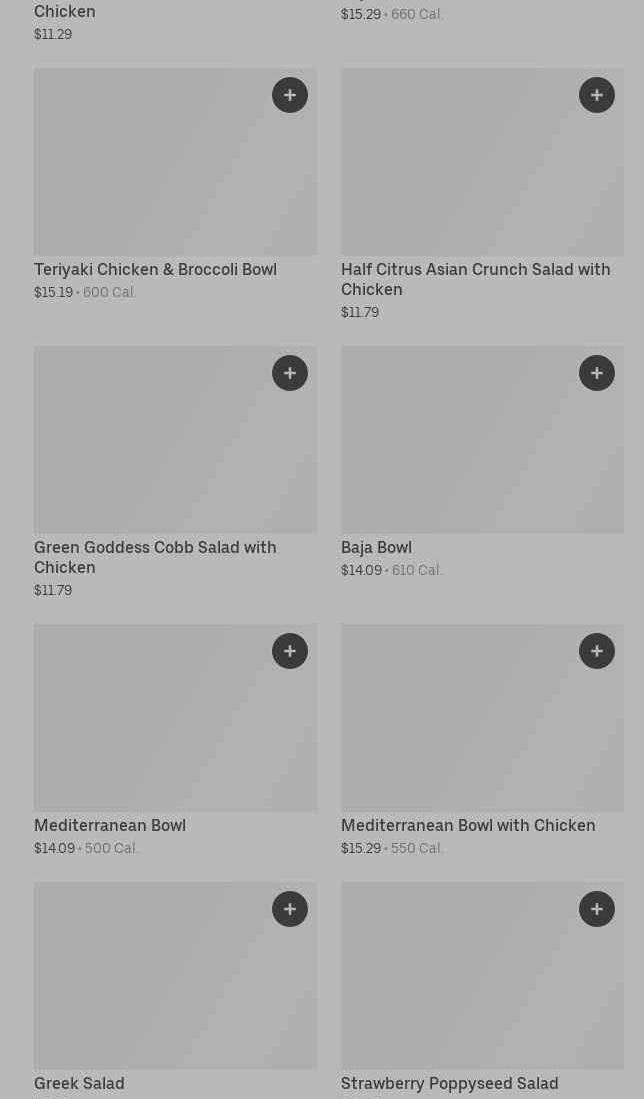Add Teriyaki Chicken & Broccoli Bowl to cart
Viewport: 644px width, 1099px height.
click(290, 95)
